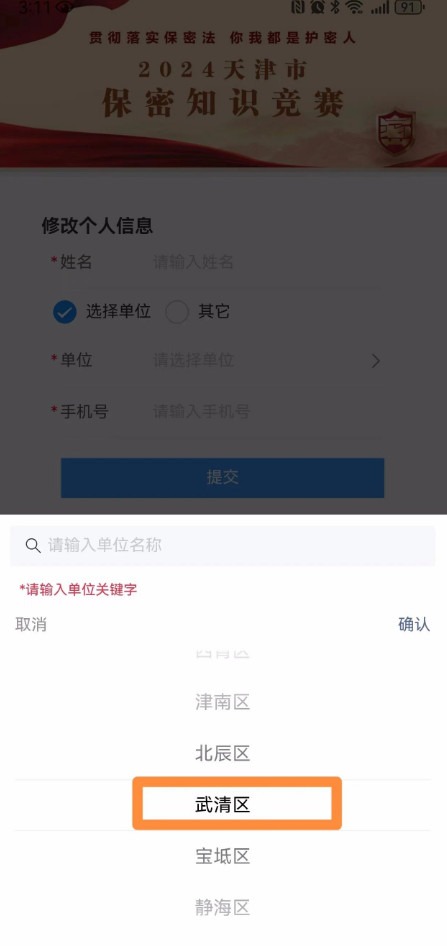The image size is (447, 946).
Task: Confirm the selection with 确认
Action: pyautogui.click(x=414, y=624)
